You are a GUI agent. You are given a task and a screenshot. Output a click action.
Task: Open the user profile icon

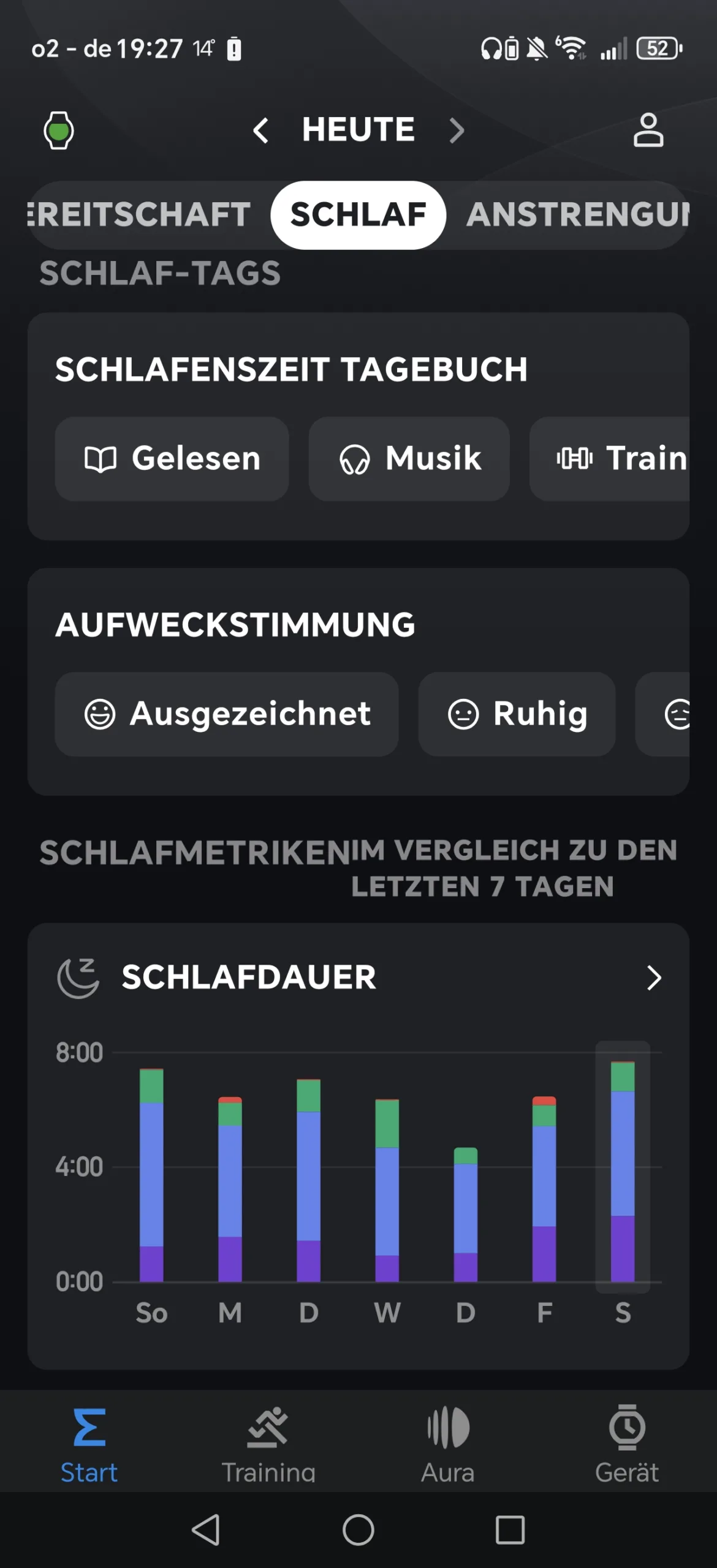coord(648,130)
